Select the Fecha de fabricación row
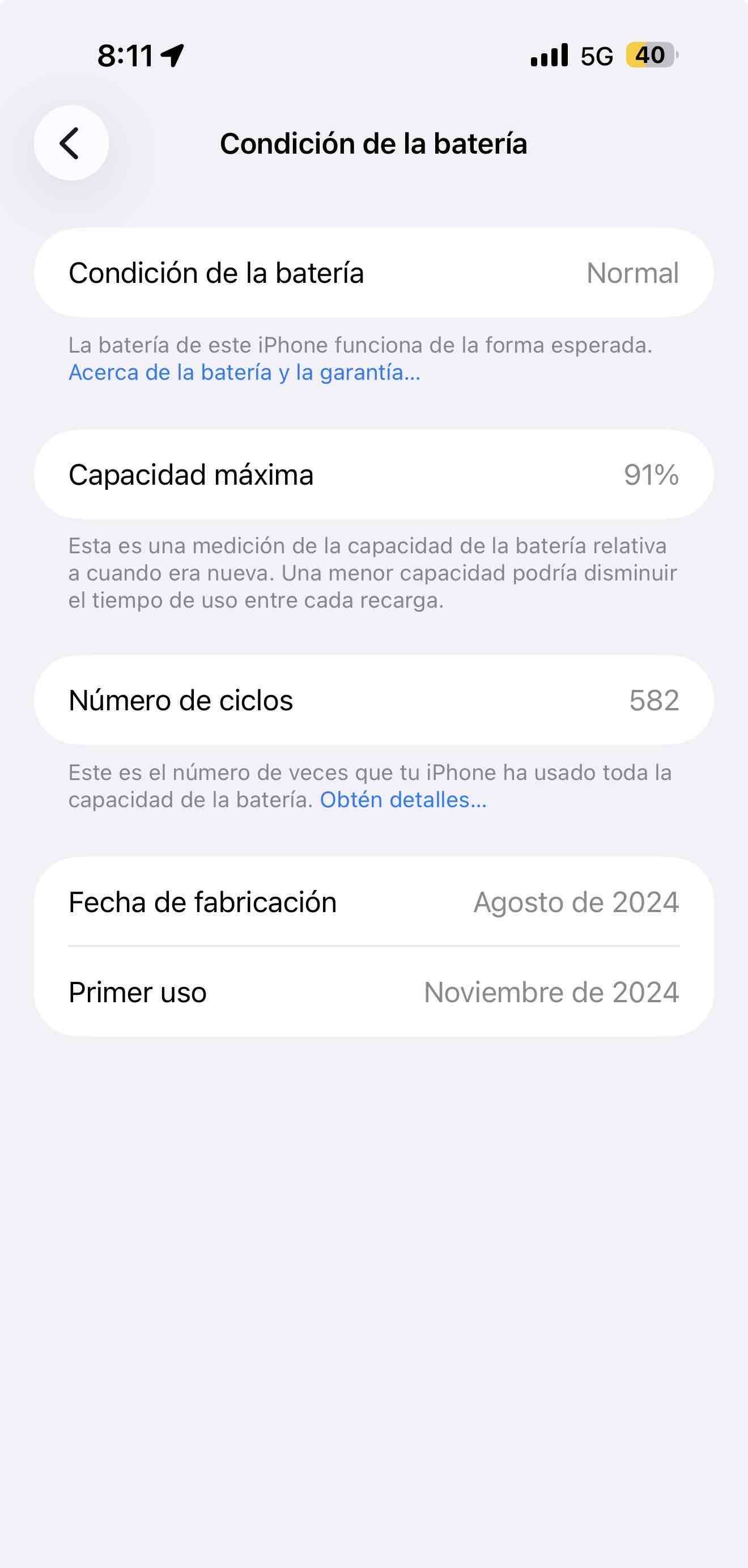Viewport: 748px width, 1568px height. coord(373,902)
